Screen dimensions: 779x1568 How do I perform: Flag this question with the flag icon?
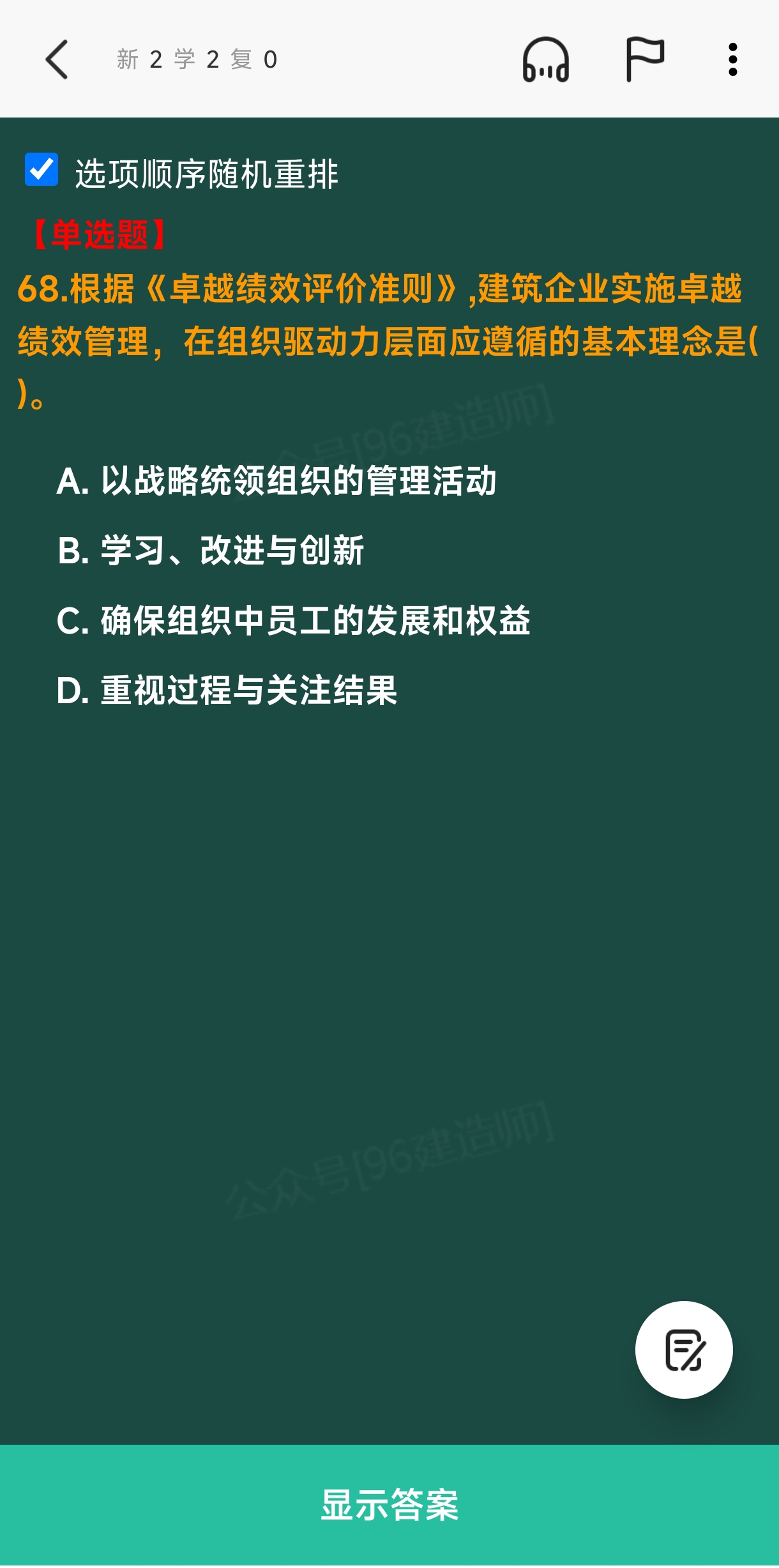(644, 59)
